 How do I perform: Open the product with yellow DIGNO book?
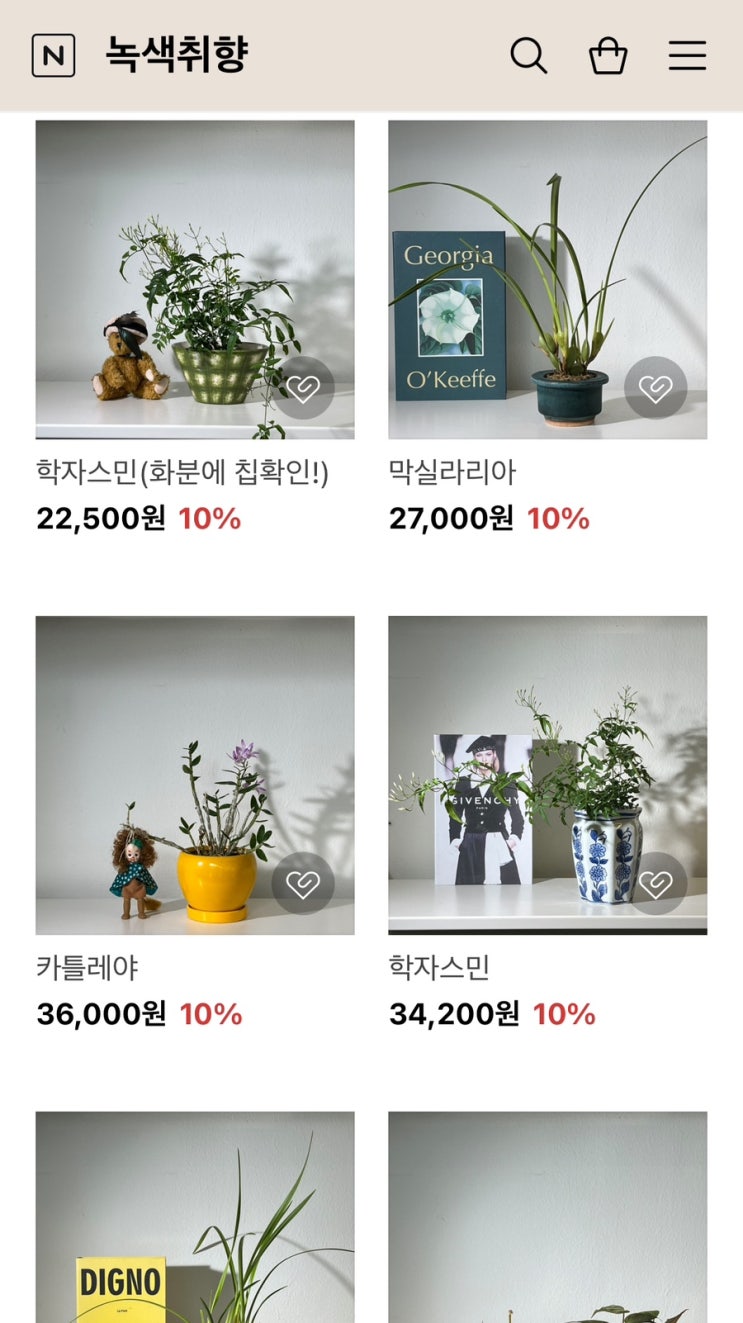coord(195,1217)
